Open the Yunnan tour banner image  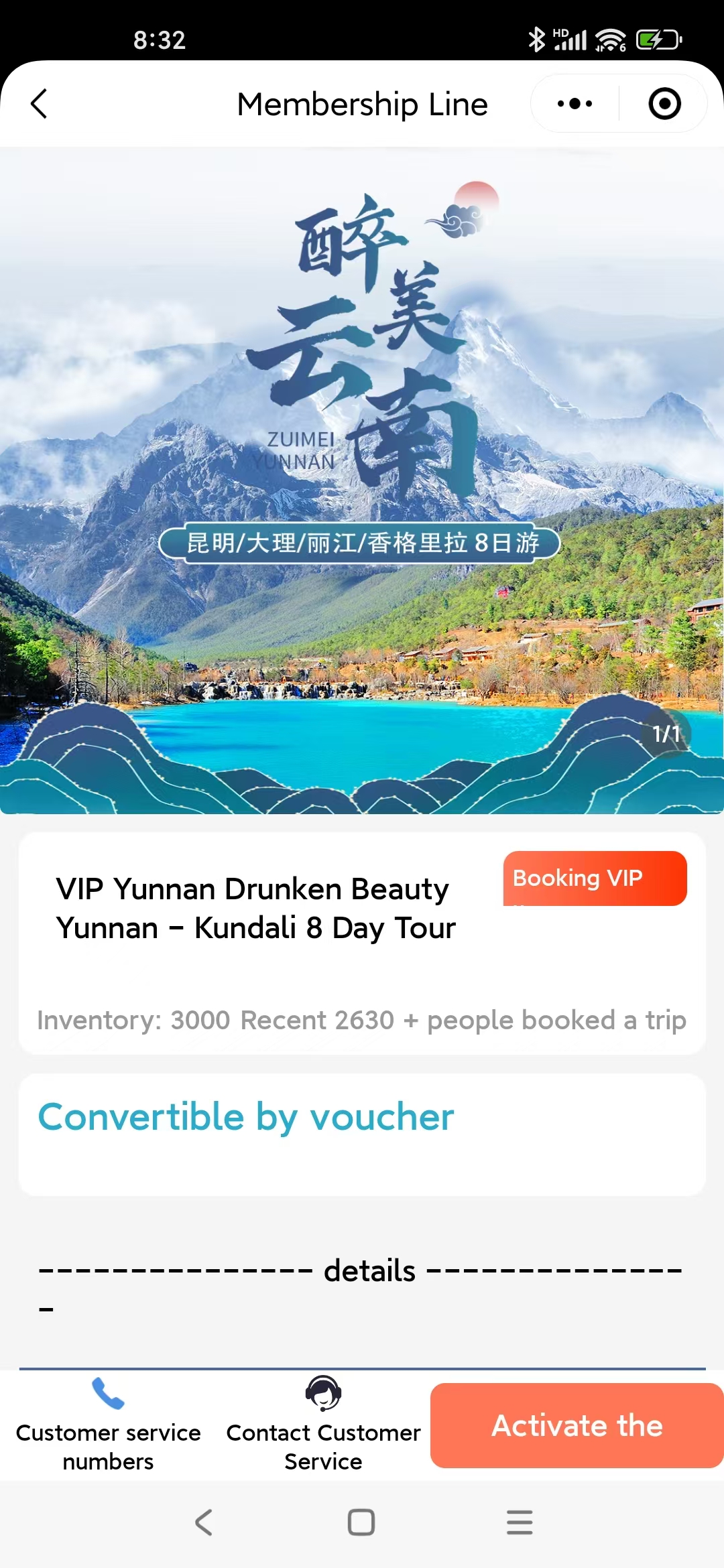click(362, 480)
